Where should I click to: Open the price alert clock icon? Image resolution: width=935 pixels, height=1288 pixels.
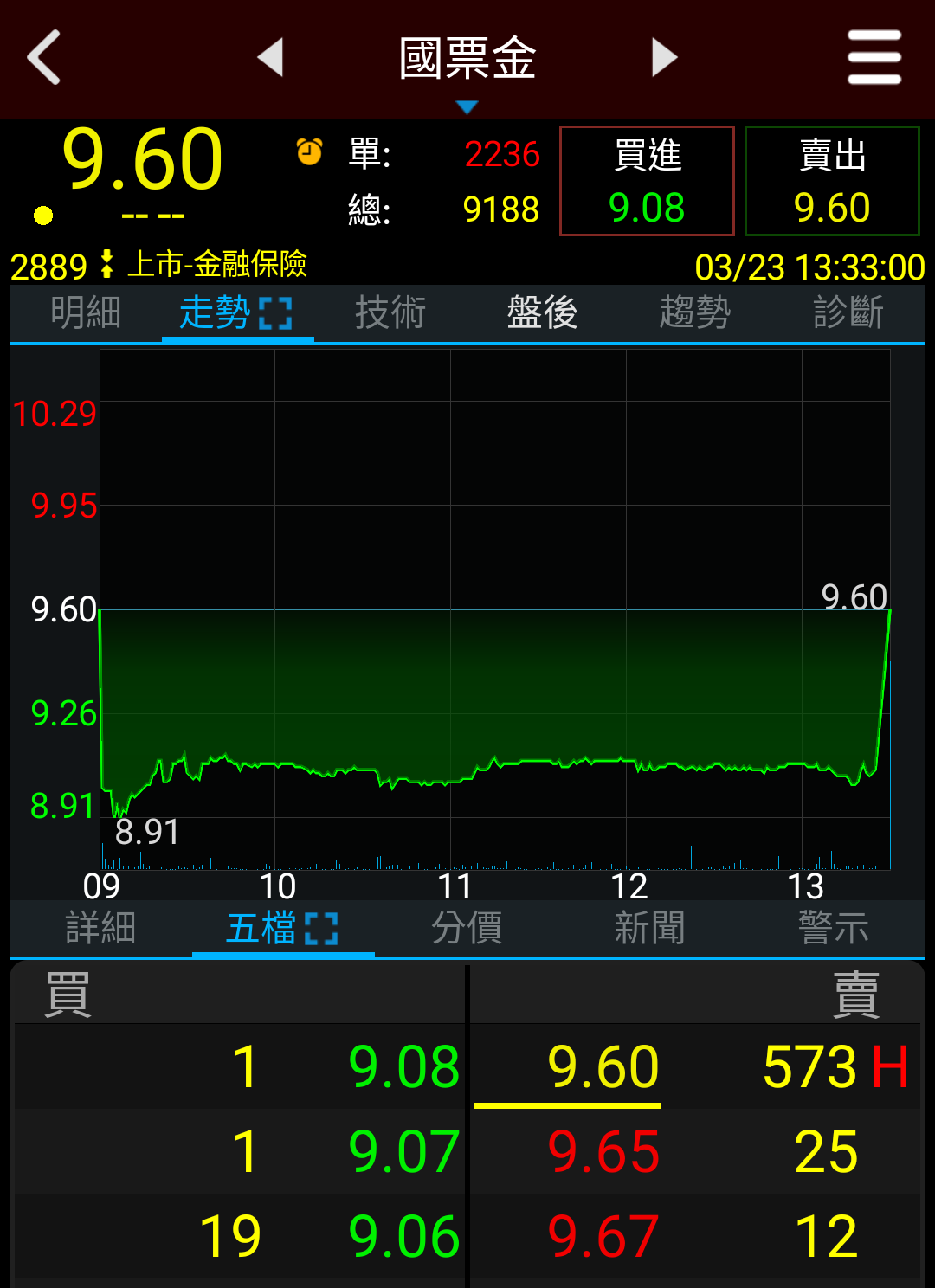pos(309,151)
